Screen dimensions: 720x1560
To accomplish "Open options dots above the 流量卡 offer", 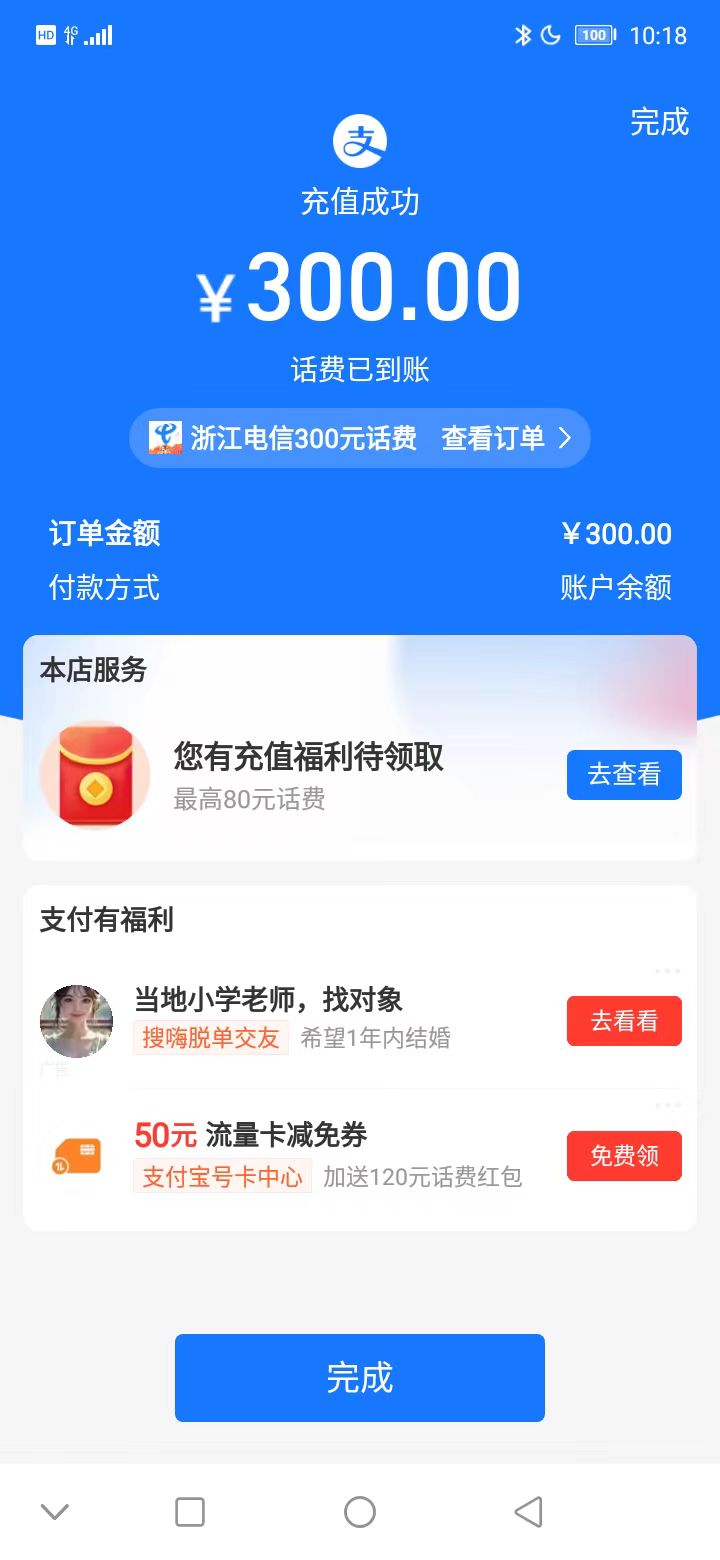I will 667,1105.
